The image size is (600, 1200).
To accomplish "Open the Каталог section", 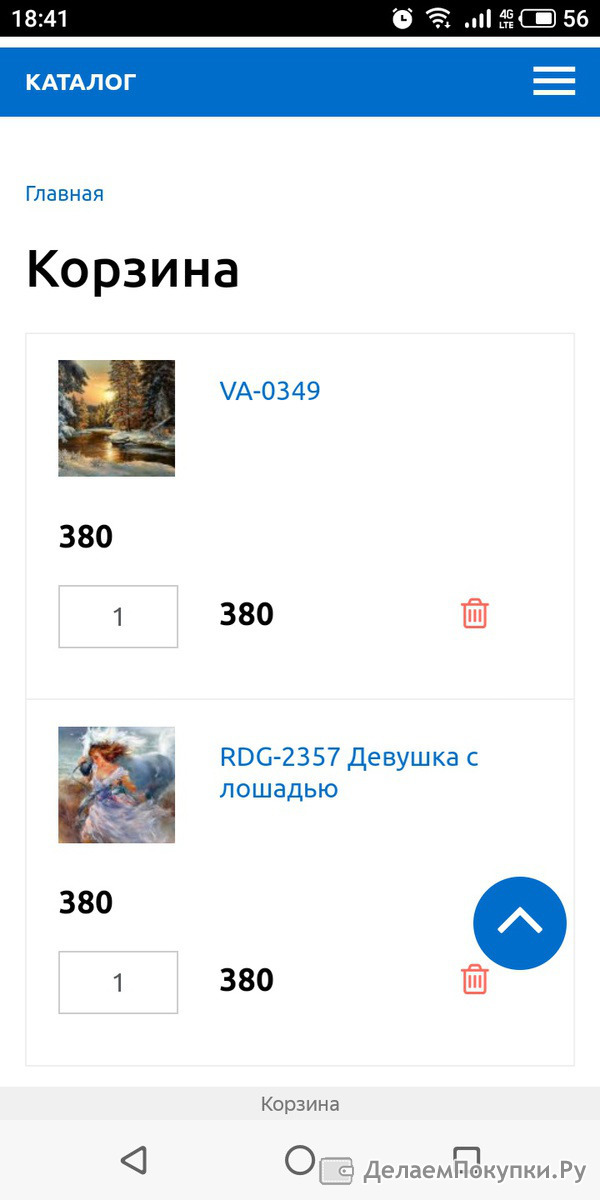I will click(80, 82).
